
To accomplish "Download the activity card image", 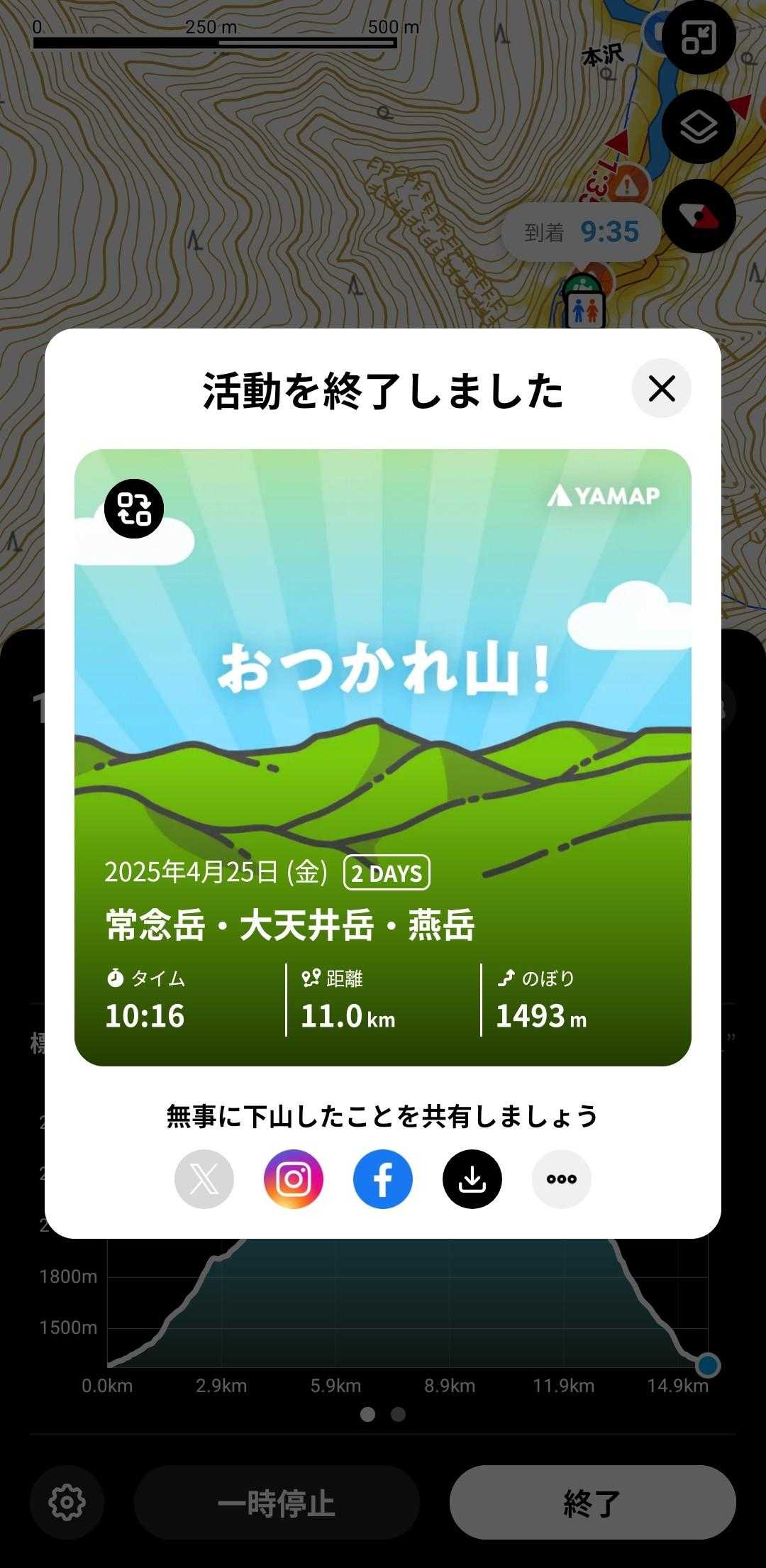I will point(472,1179).
